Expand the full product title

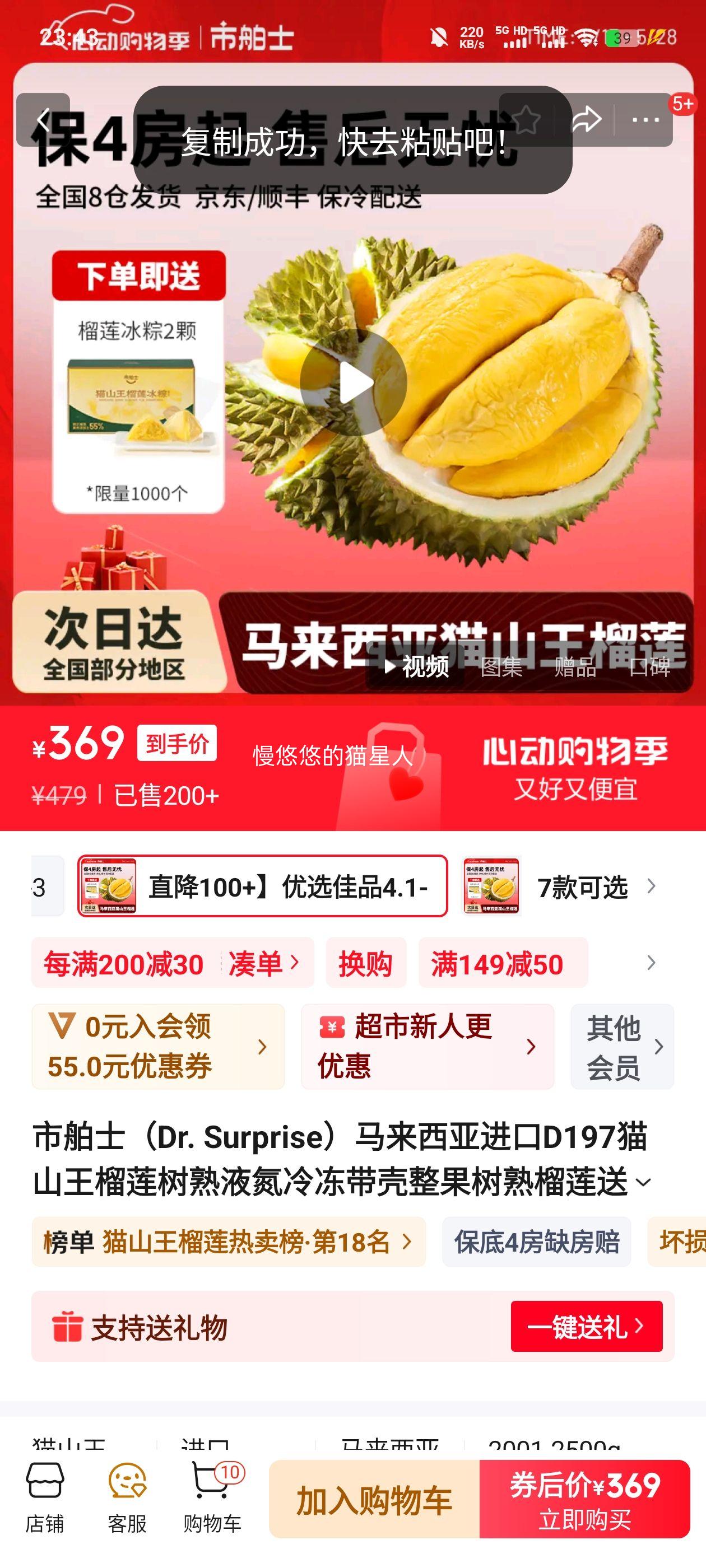643,1182
